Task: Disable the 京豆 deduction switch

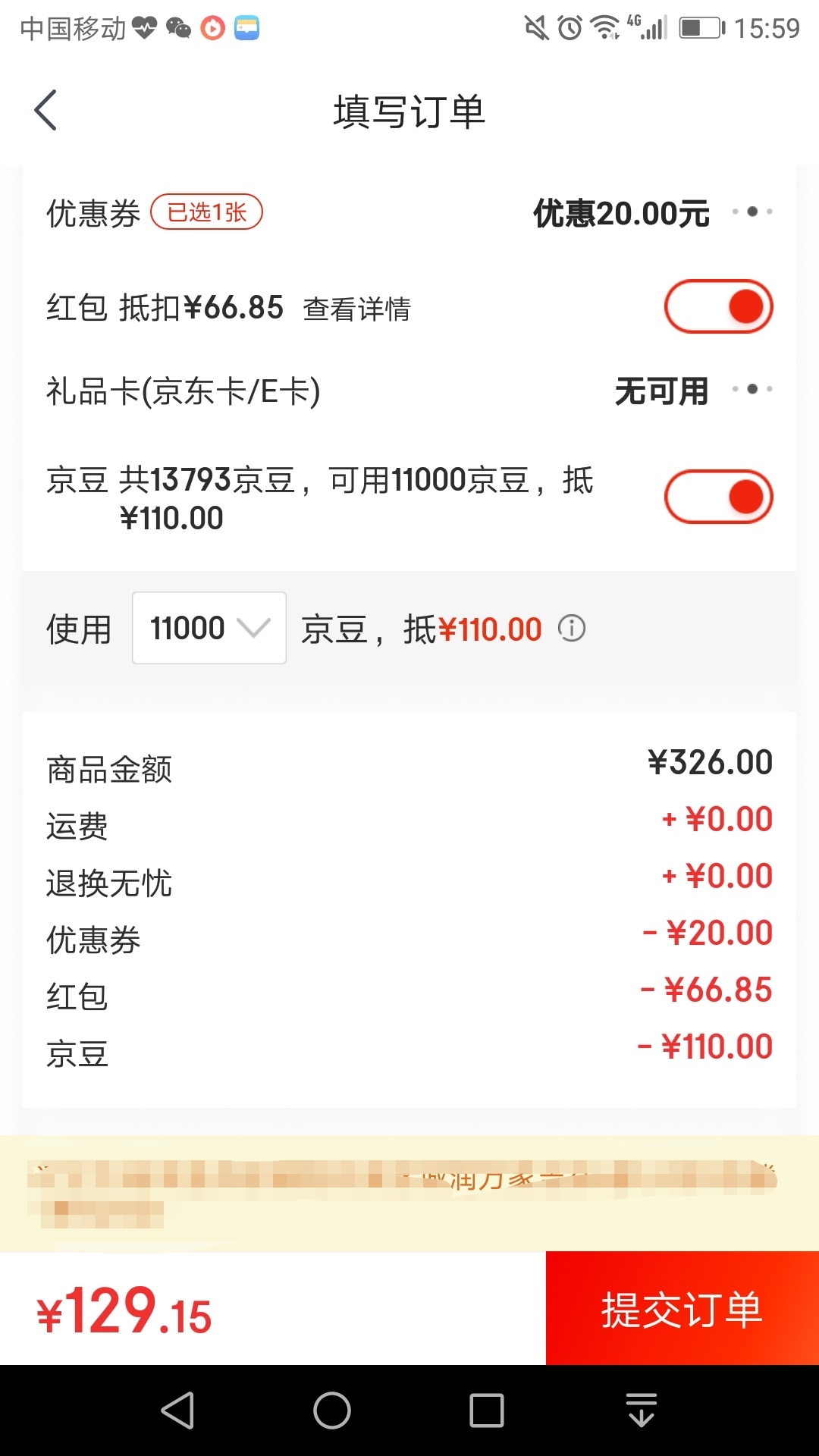Action: (x=718, y=497)
